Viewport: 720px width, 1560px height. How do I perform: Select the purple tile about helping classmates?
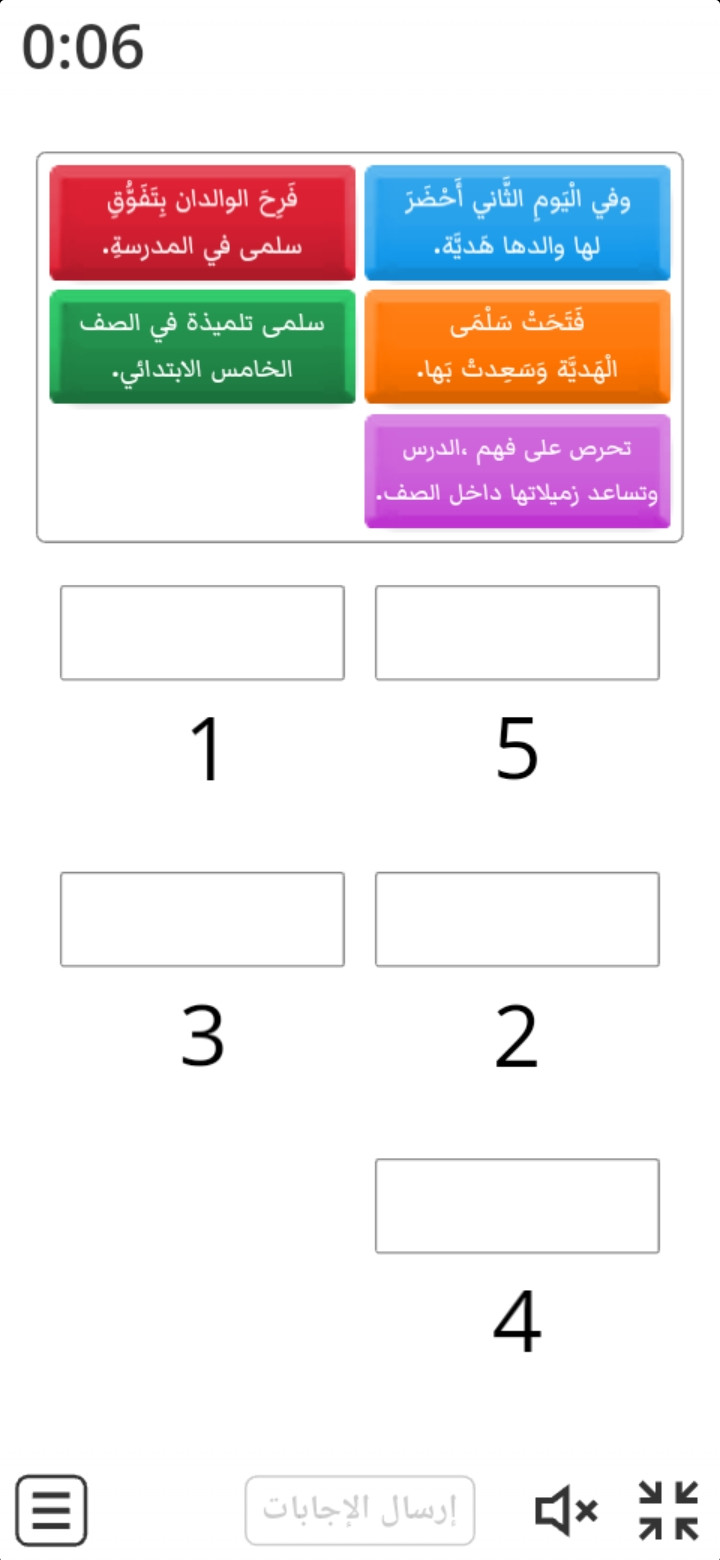click(517, 471)
